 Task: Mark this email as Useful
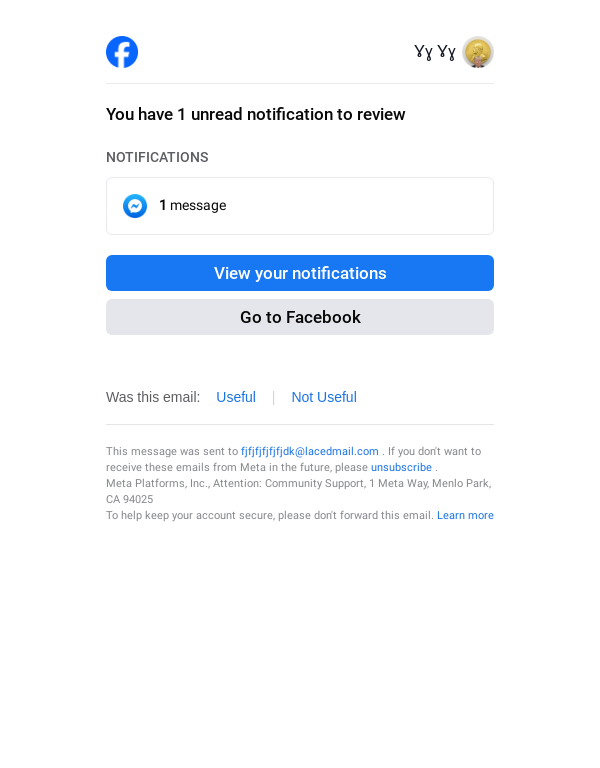click(x=236, y=397)
